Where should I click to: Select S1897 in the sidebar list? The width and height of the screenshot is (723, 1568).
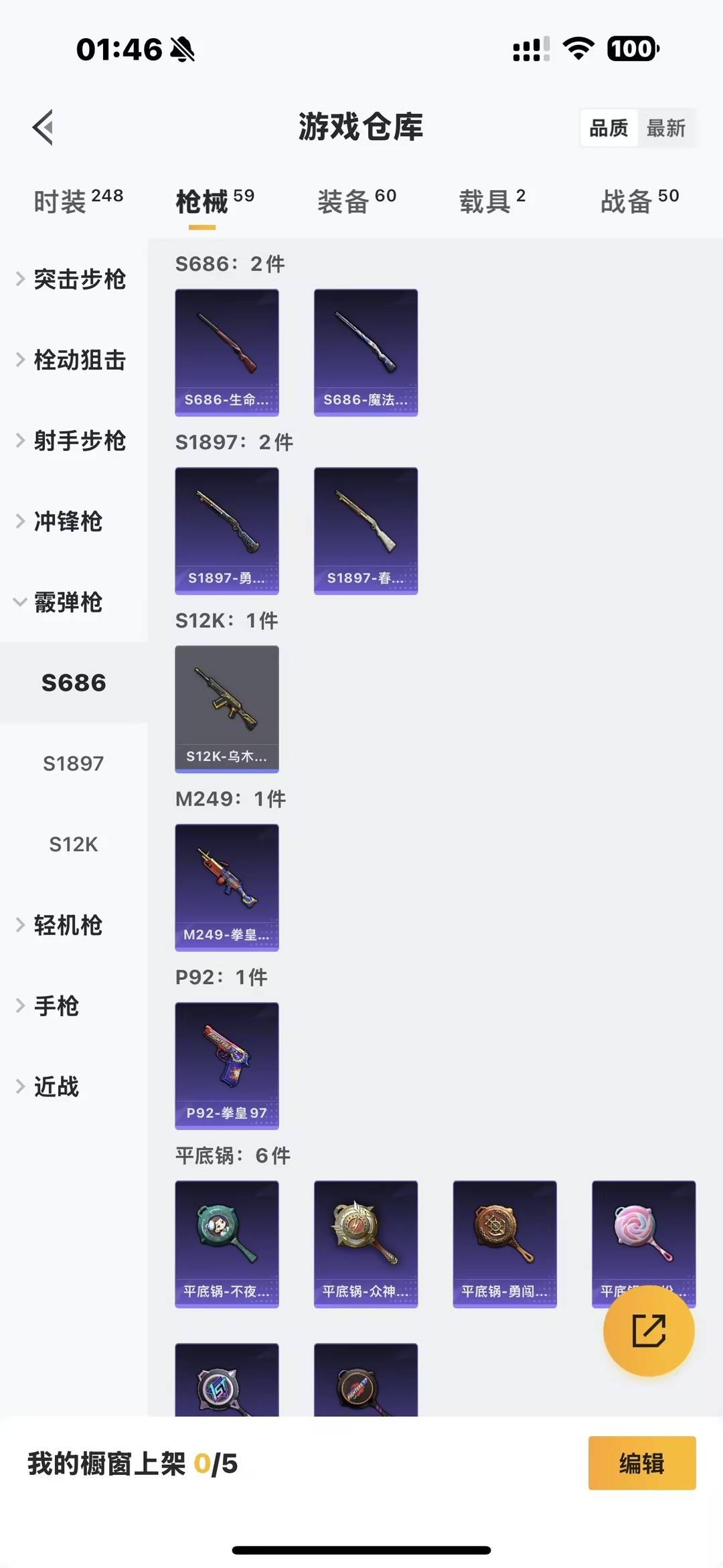click(x=74, y=763)
